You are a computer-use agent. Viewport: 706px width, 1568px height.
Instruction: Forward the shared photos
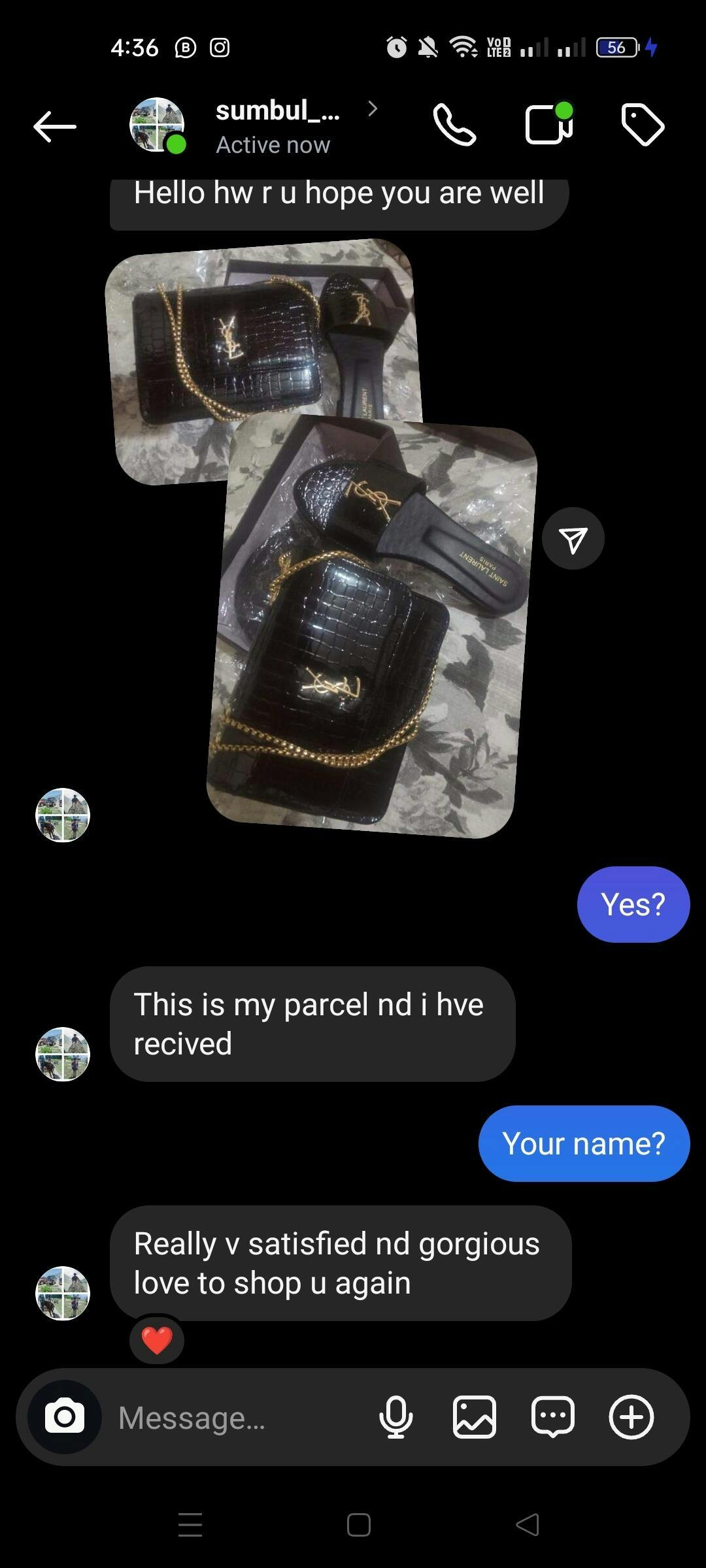pyautogui.click(x=573, y=539)
